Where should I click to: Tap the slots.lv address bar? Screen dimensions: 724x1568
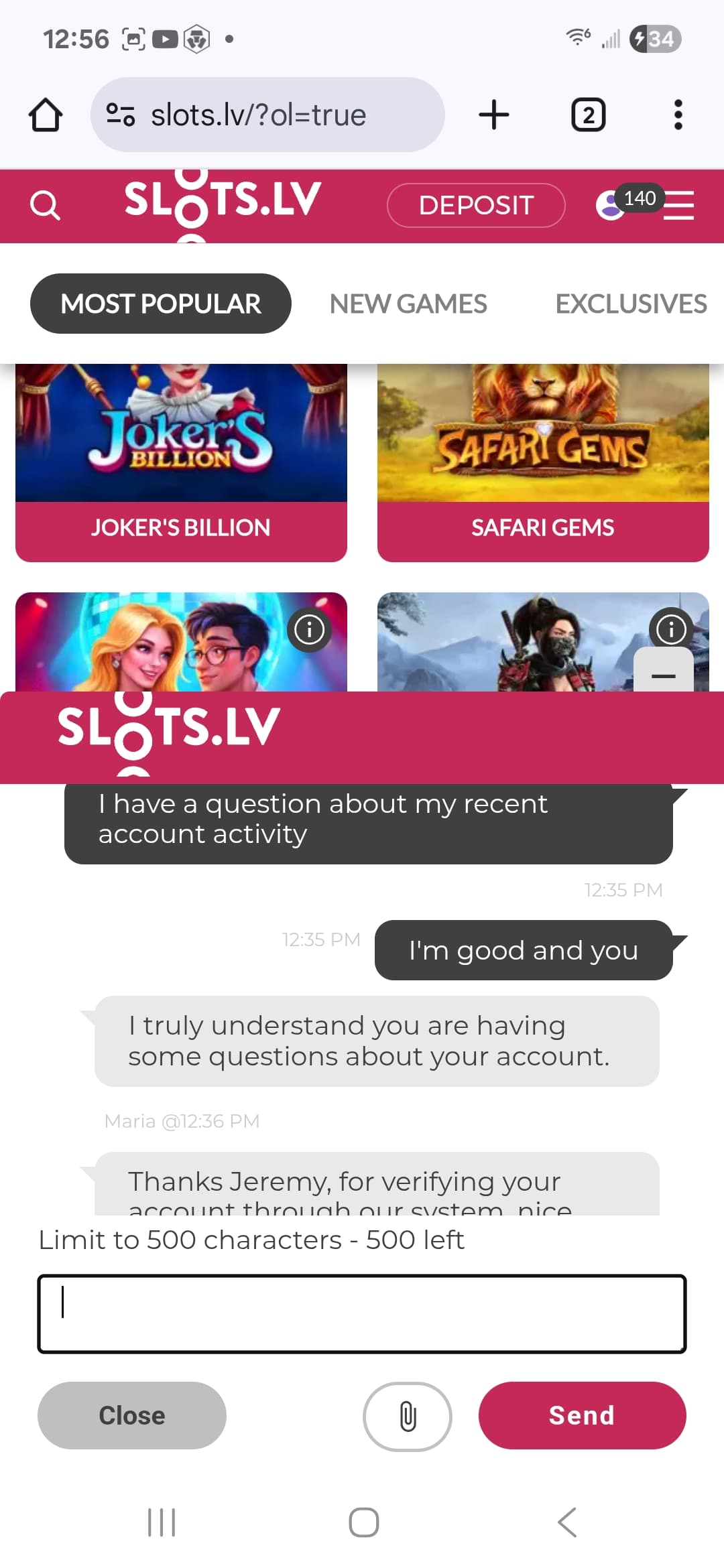click(x=267, y=115)
